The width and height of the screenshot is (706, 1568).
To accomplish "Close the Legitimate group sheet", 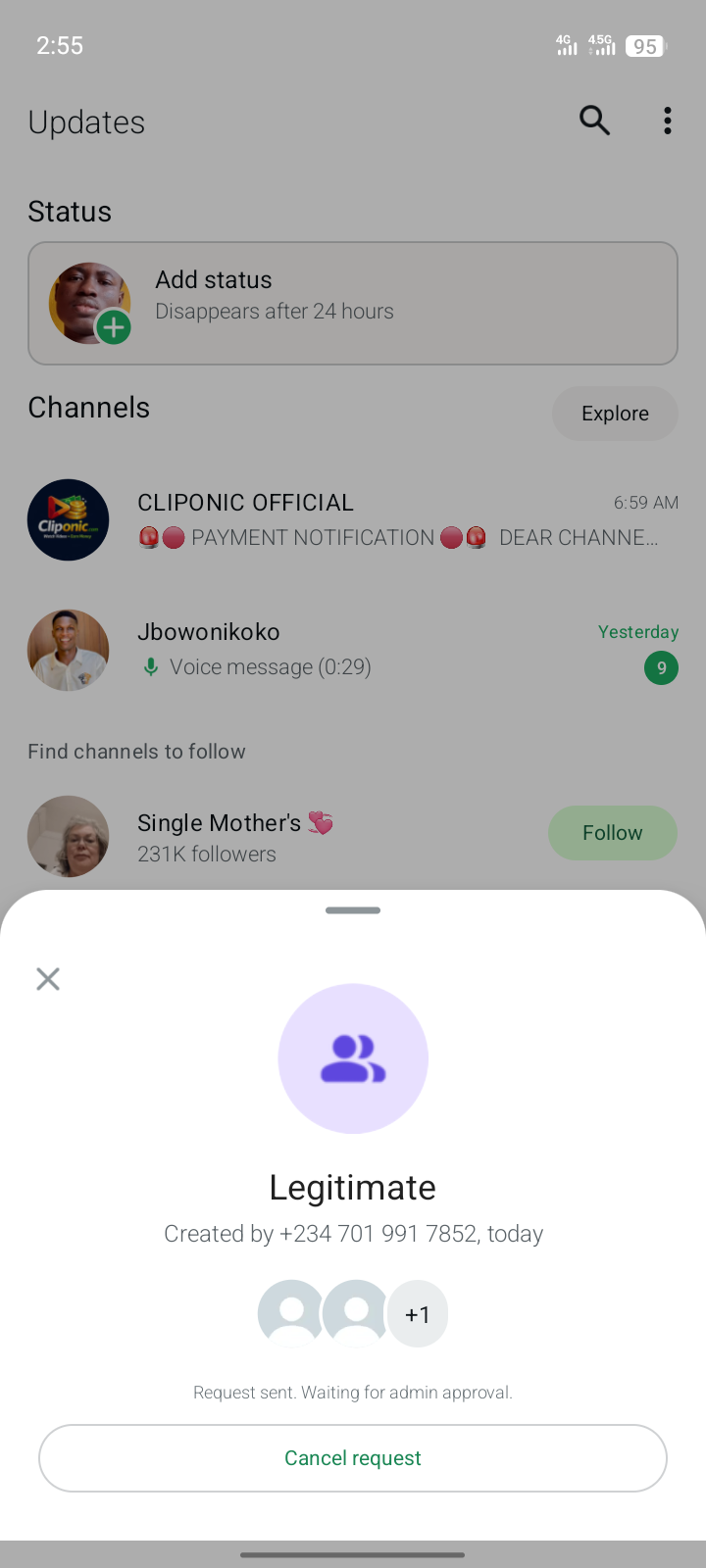I will [x=48, y=979].
